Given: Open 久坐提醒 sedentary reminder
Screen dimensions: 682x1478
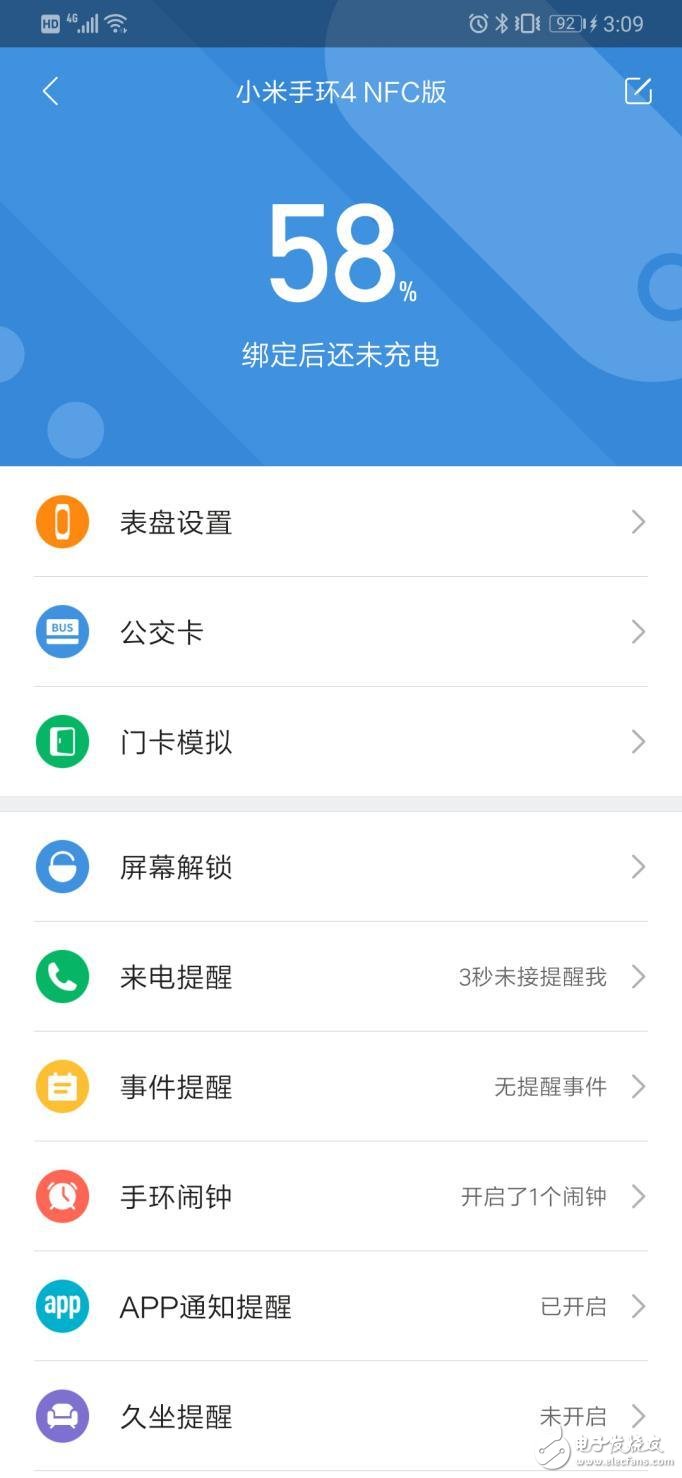Looking at the screenshot, I should click(x=340, y=1417).
